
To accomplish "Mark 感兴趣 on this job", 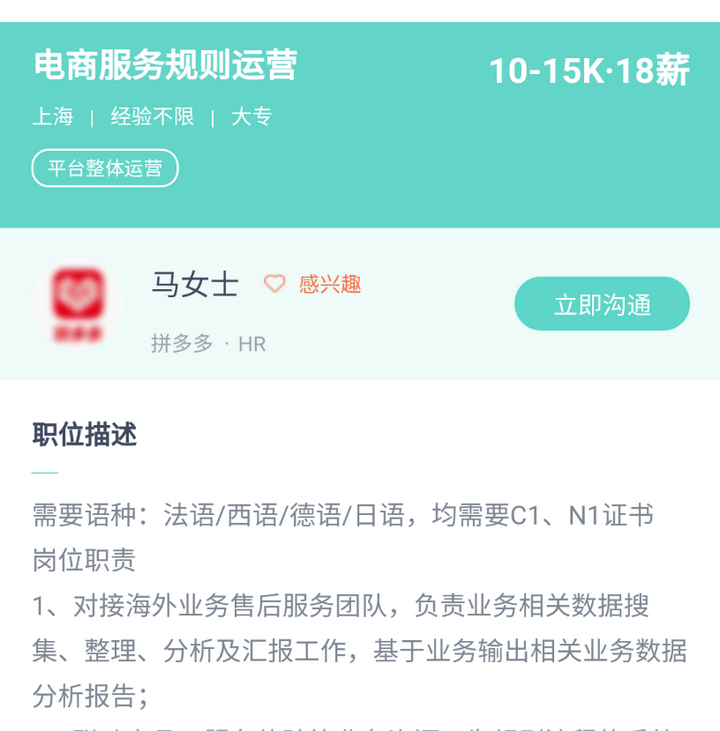I will click(312, 284).
